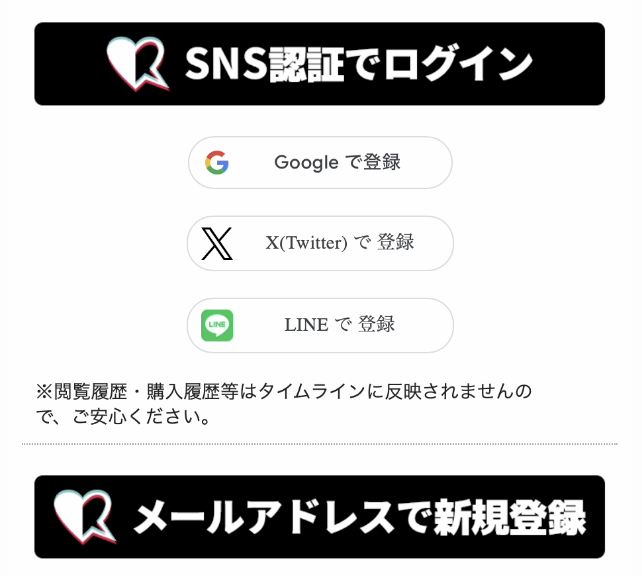This screenshot has width=642, height=576.
Task: Choose LINE で登録 button
Action: point(320,325)
